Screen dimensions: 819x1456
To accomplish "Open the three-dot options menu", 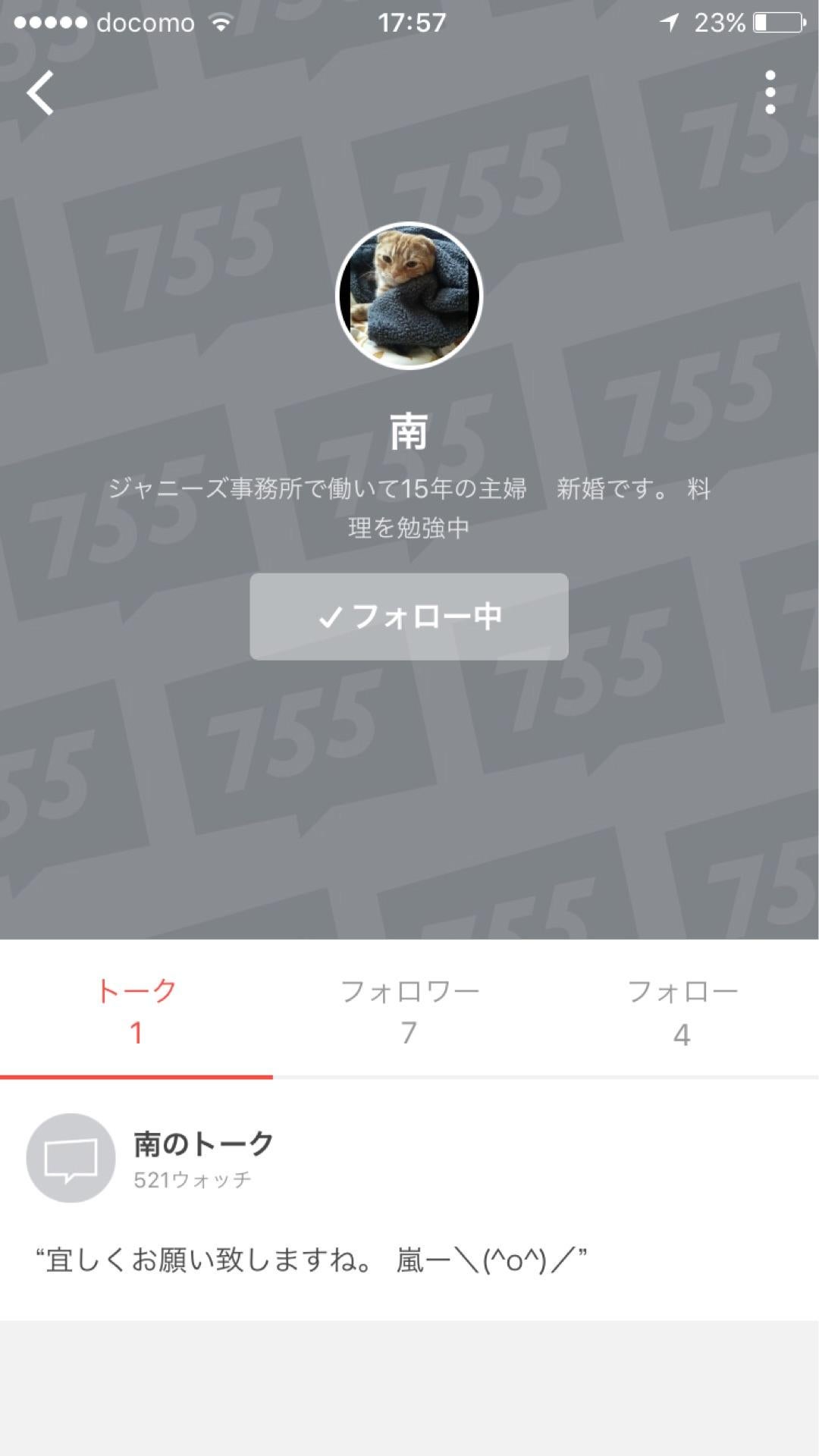I will click(770, 93).
